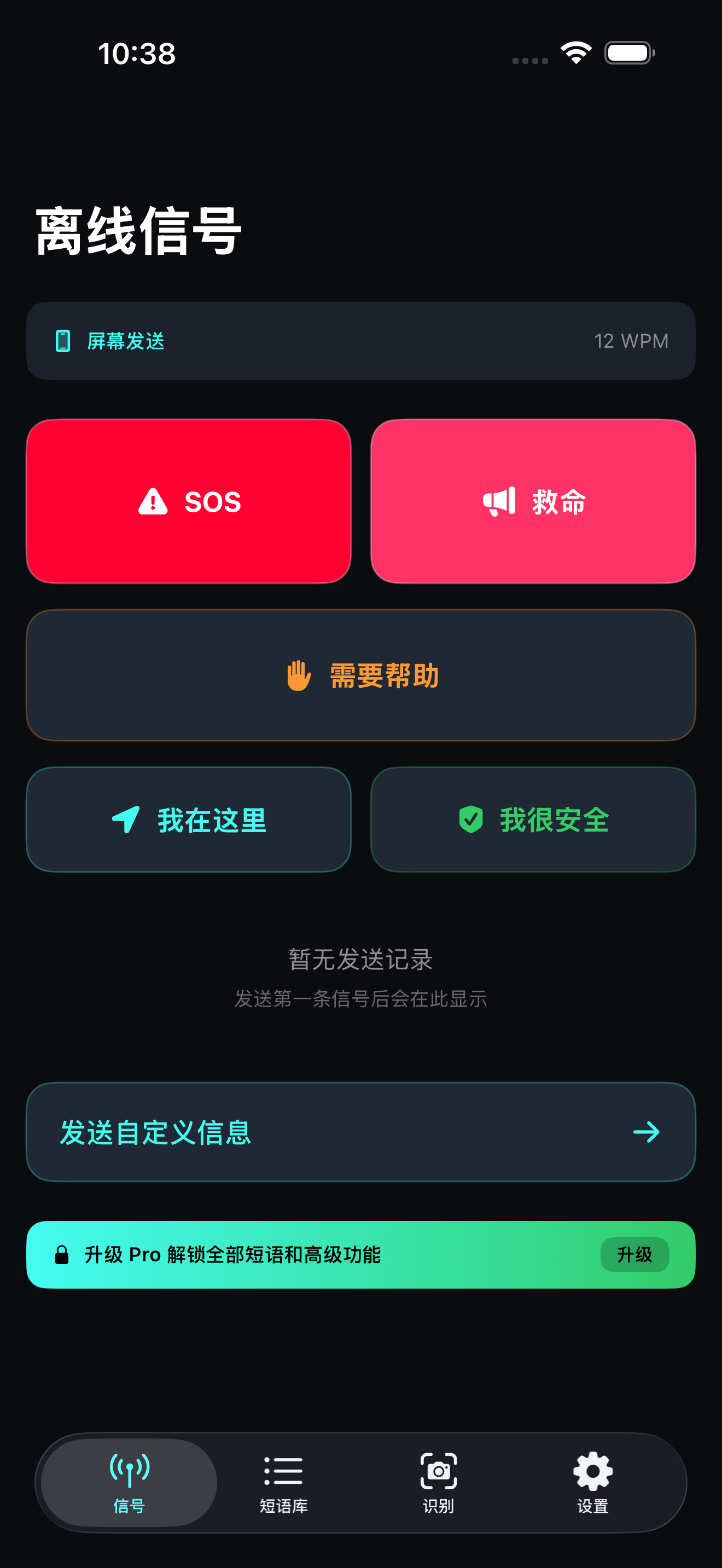Tap the lock icon on the Pro upgrade banner

63,1255
